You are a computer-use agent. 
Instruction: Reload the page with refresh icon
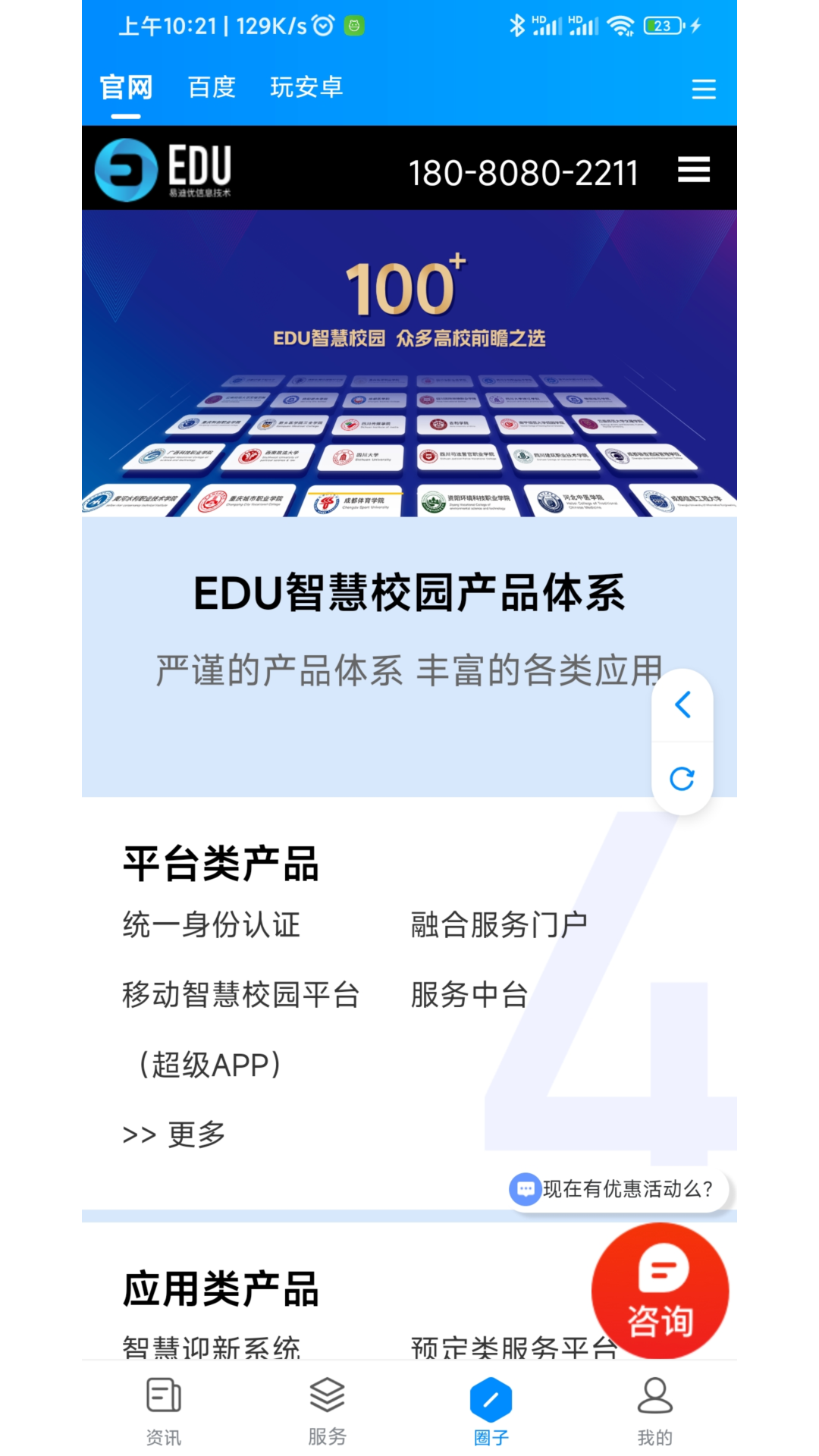[x=682, y=779]
